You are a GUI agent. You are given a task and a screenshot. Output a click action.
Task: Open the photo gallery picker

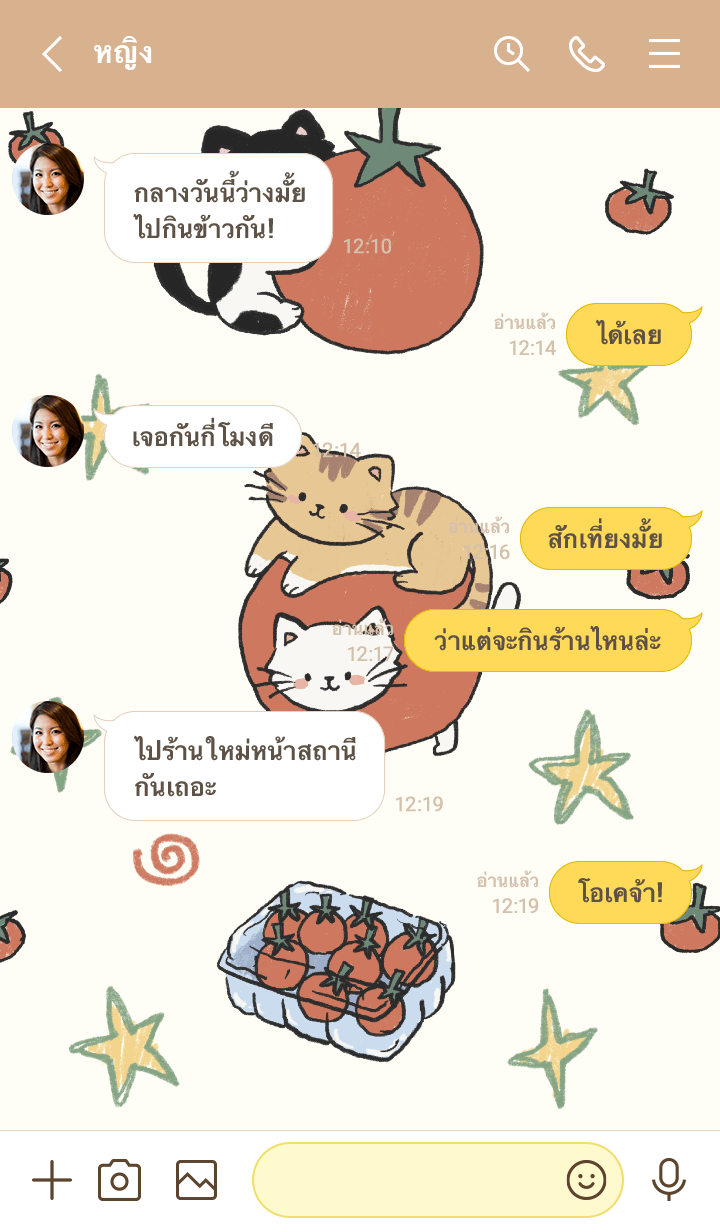[x=196, y=1181]
